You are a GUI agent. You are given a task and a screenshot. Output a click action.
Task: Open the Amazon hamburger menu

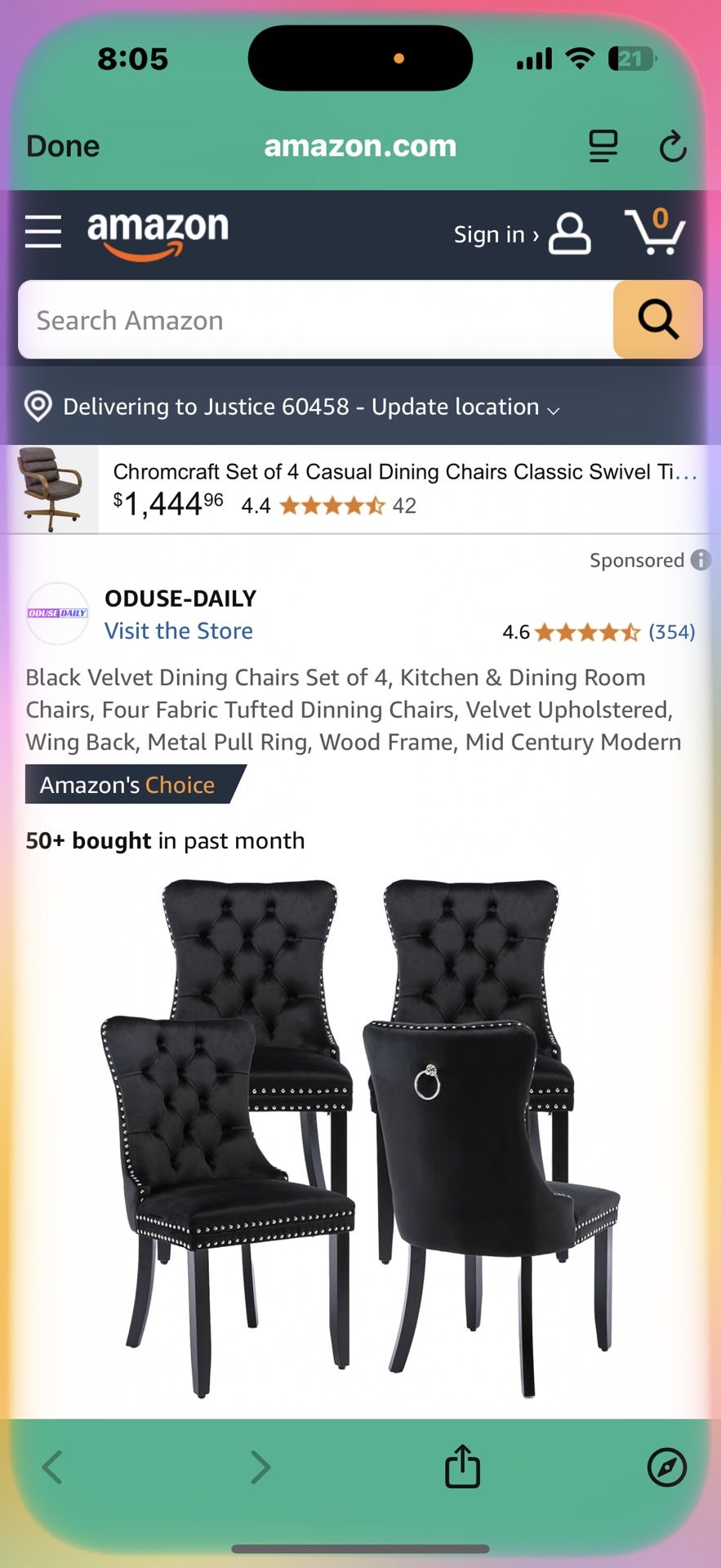43,233
